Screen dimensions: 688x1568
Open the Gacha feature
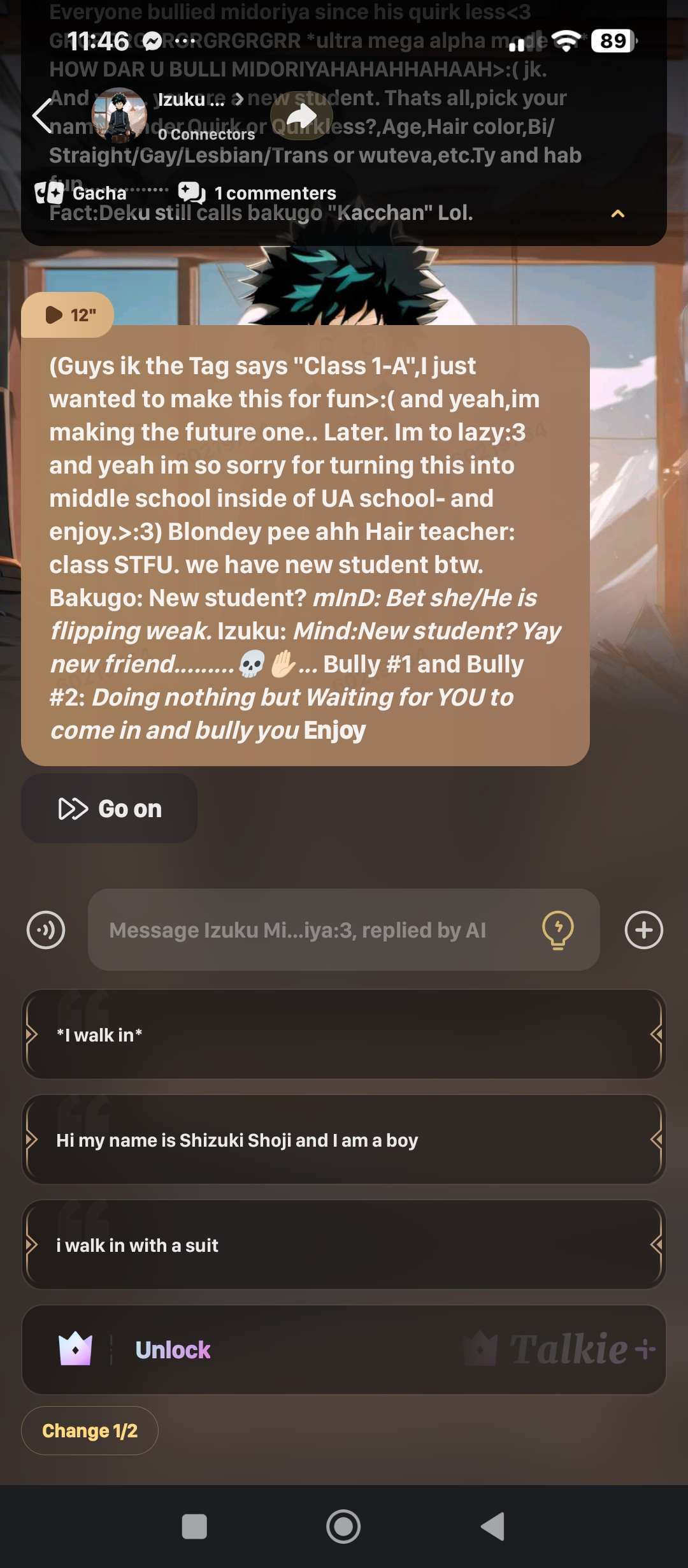tap(82, 192)
